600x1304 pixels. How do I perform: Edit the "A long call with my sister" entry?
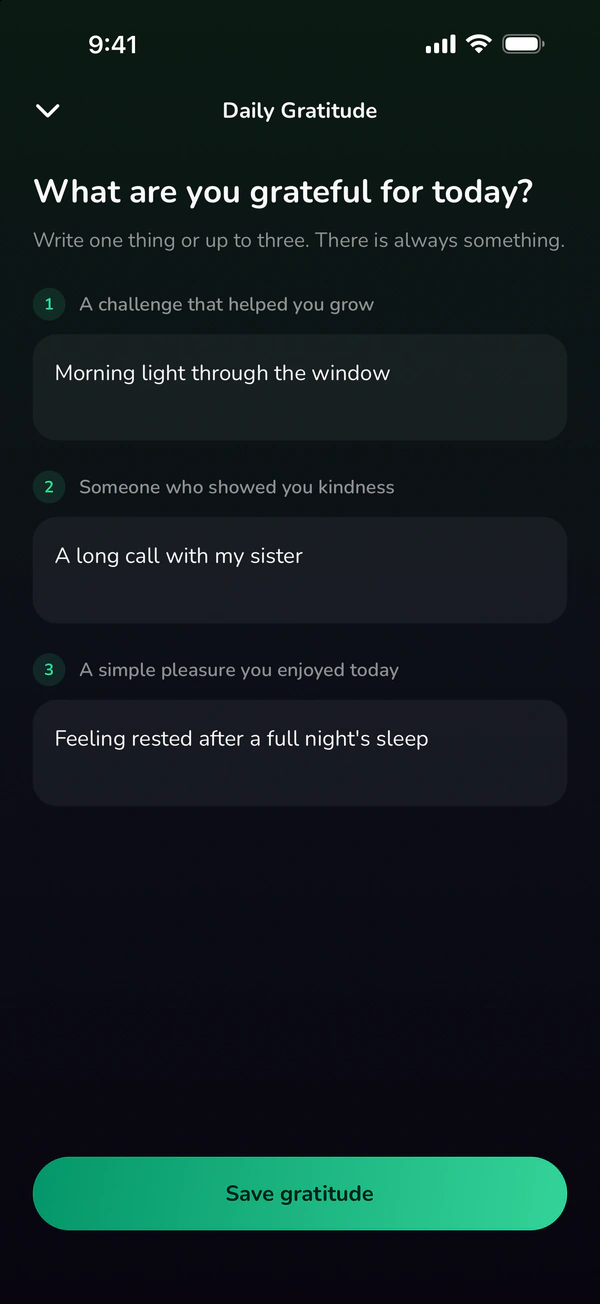(x=300, y=570)
